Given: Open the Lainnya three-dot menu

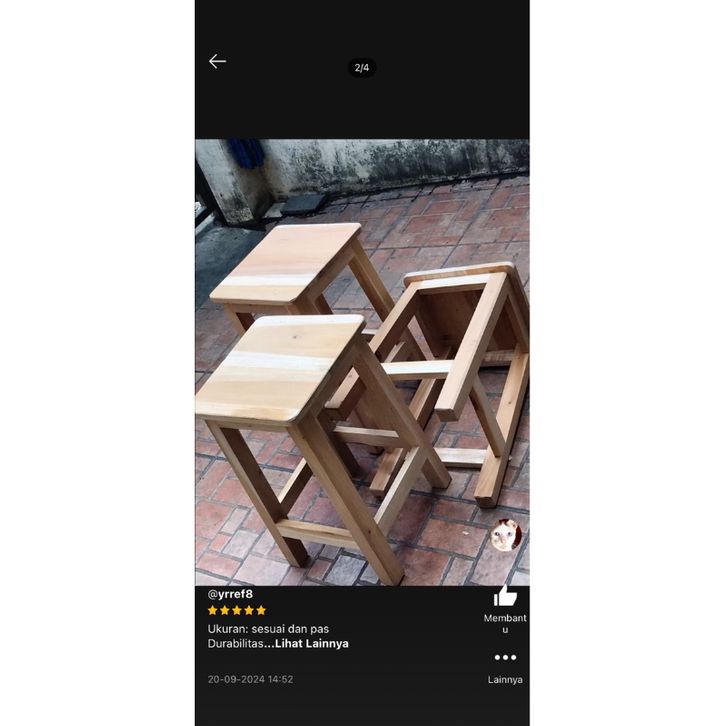Looking at the screenshot, I should 505,658.
